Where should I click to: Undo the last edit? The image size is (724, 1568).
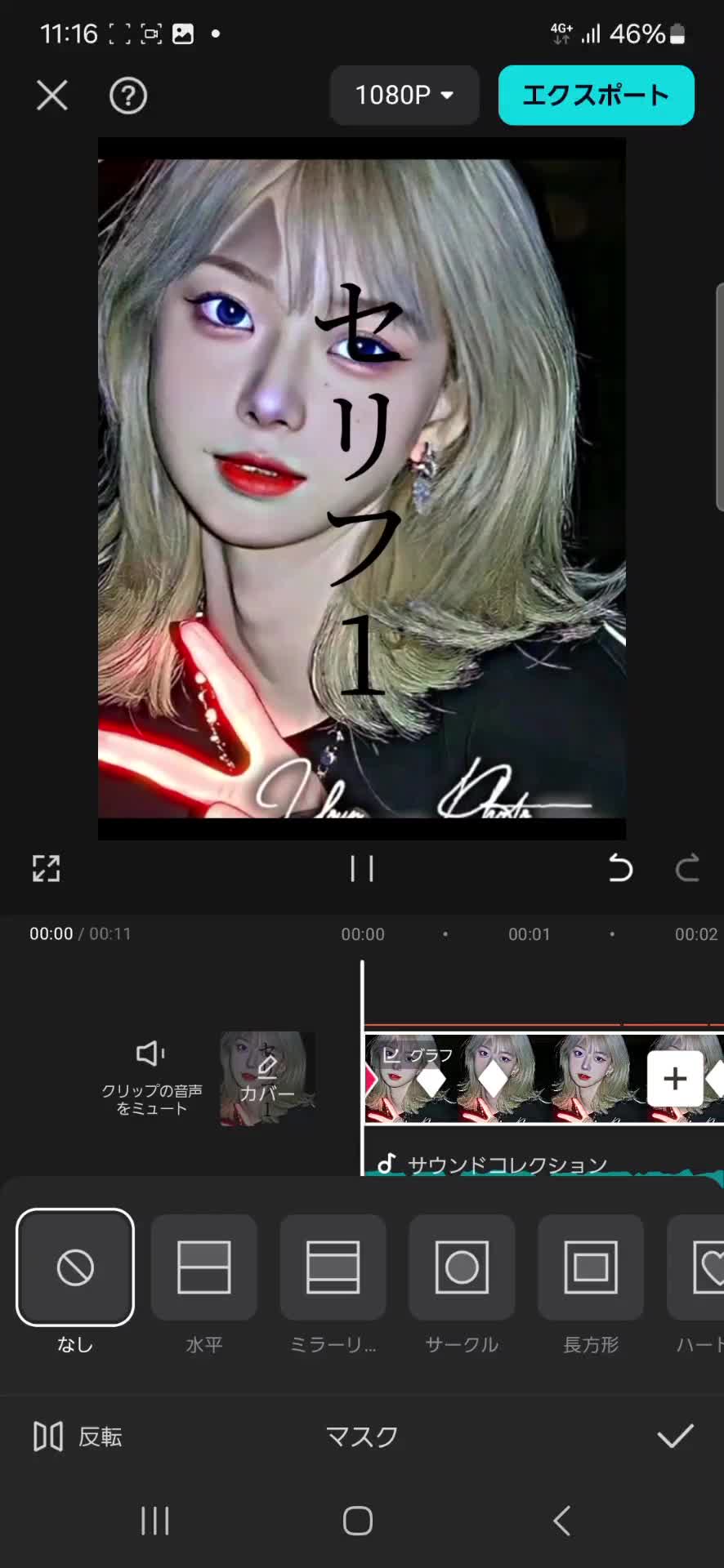620,868
